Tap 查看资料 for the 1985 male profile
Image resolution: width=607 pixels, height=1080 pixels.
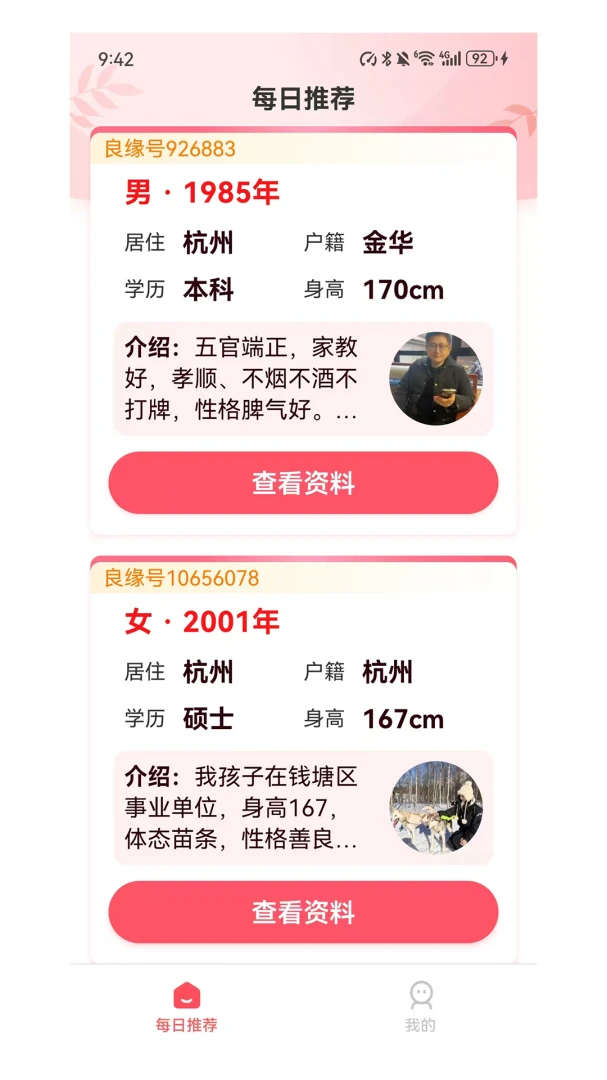tap(303, 483)
